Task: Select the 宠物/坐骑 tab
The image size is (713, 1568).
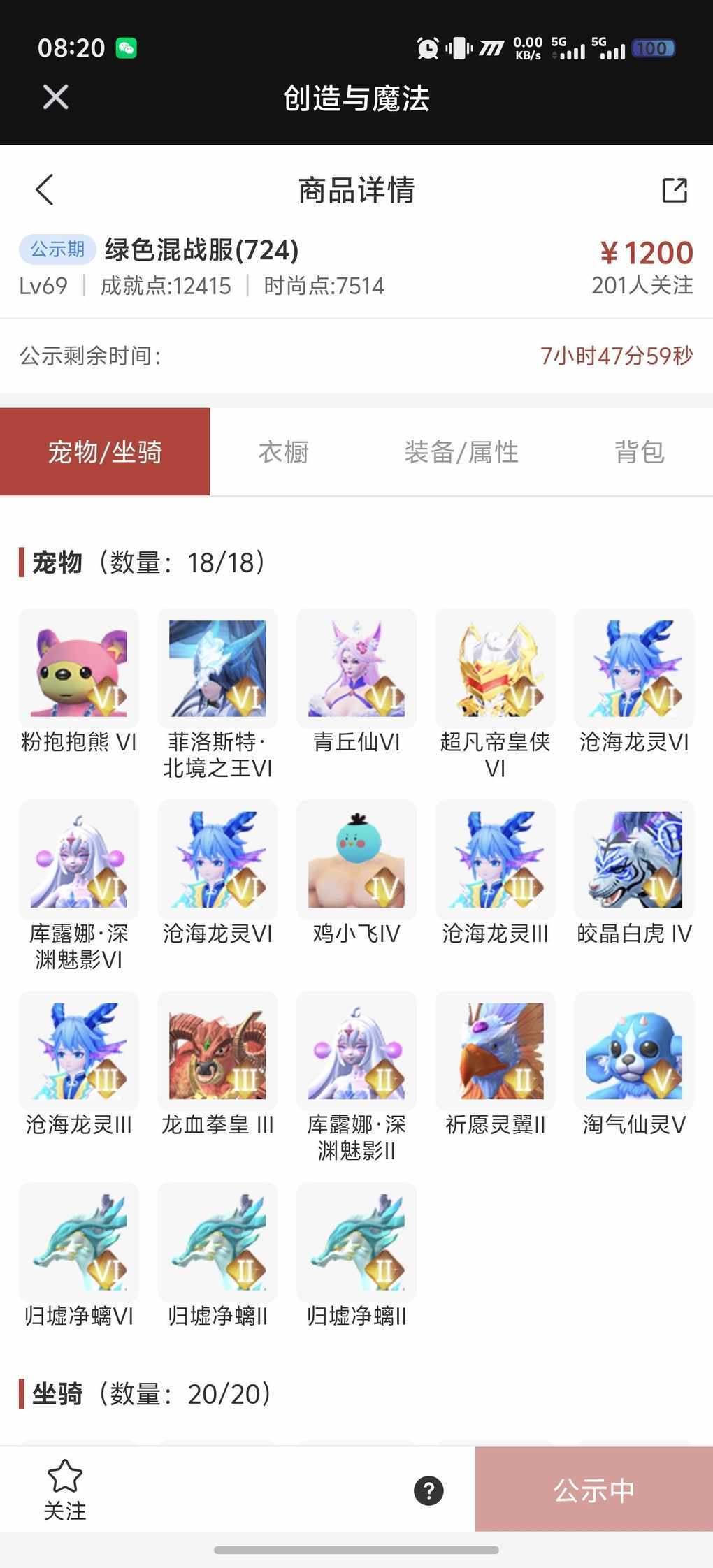Action: click(x=105, y=452)
